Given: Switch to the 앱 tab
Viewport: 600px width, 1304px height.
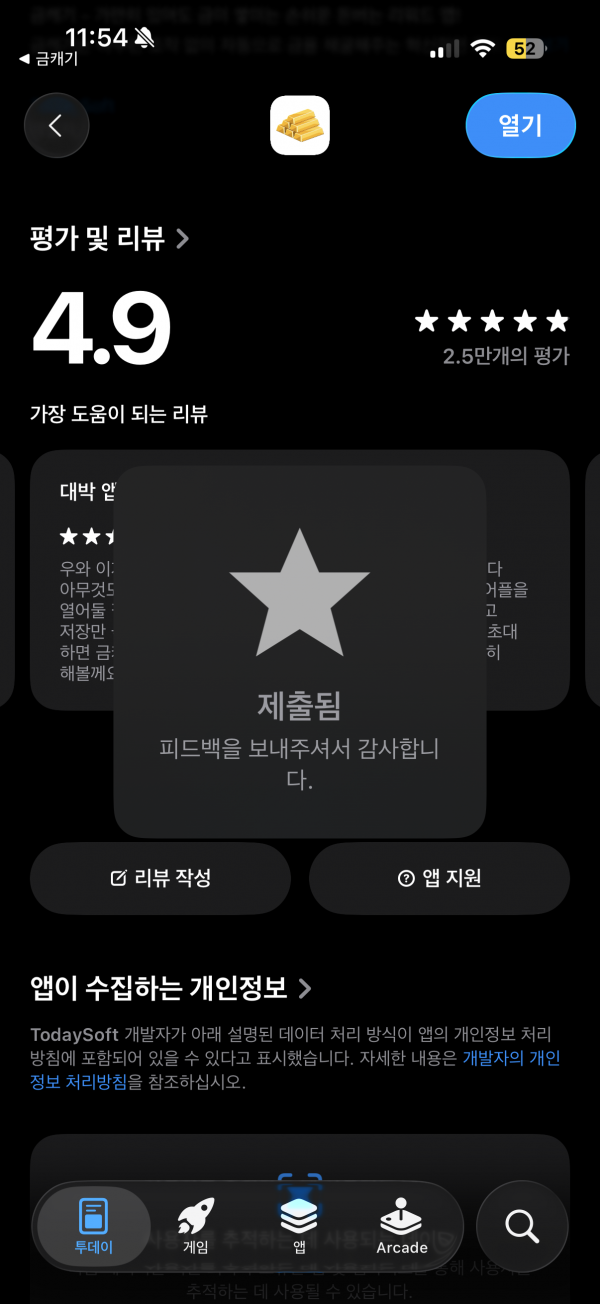Looking at the screenshot, I should tap(299, 1225).
